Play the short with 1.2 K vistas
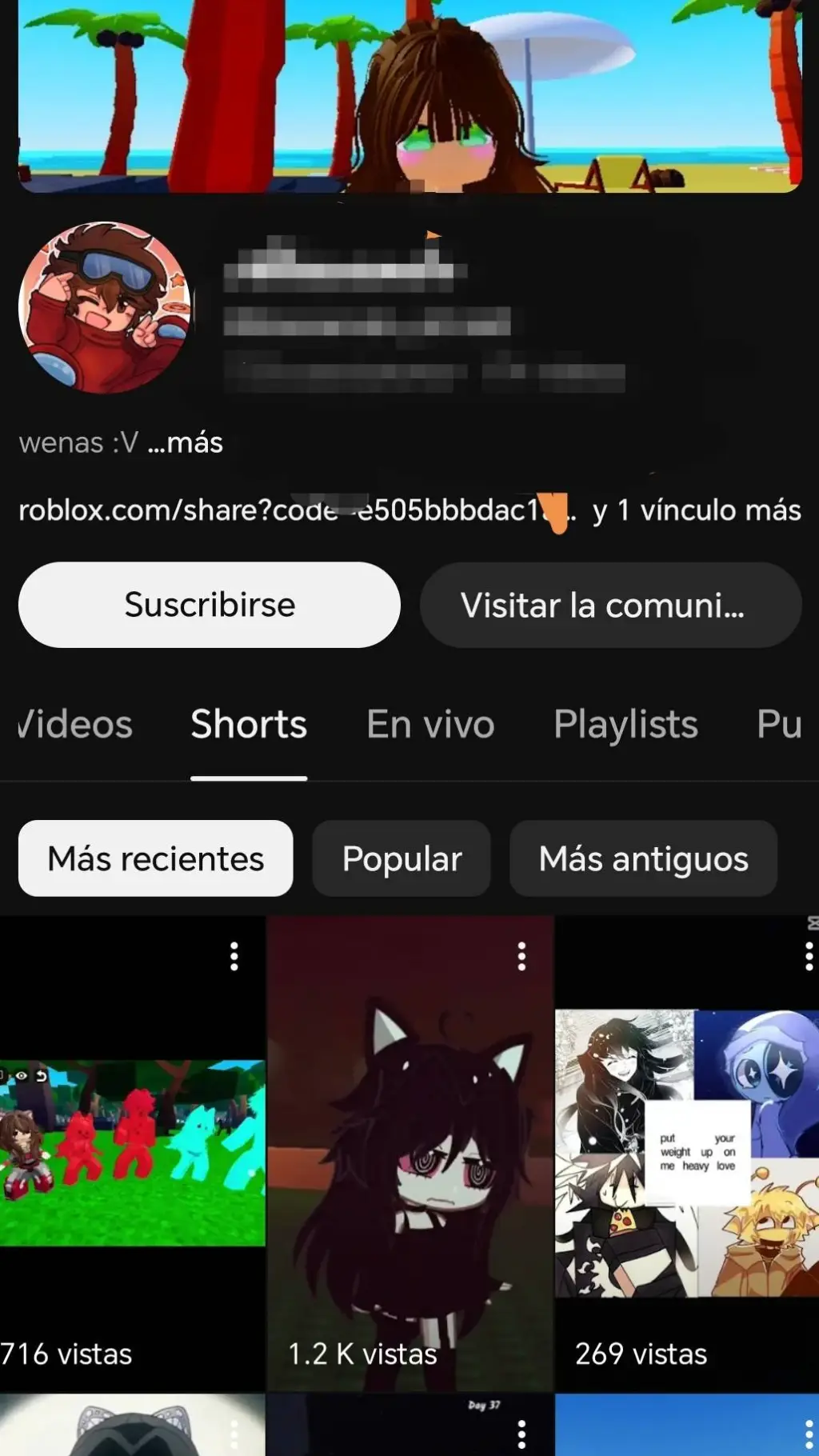 [409, 1152]
